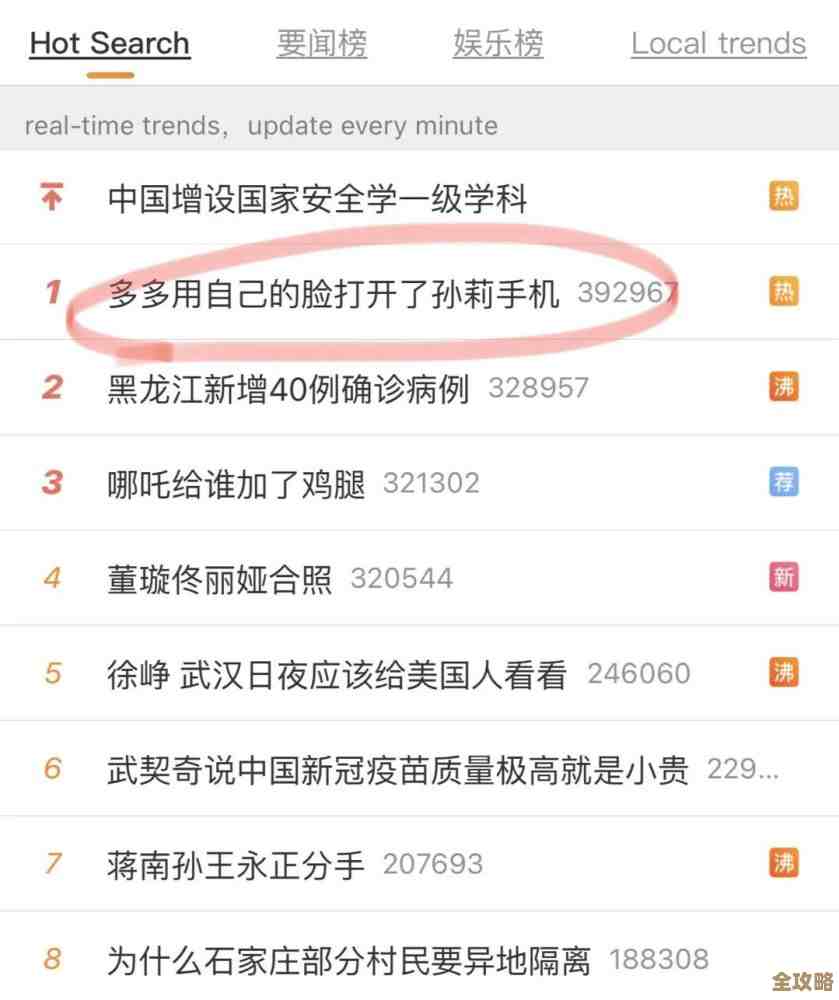The width and height of the screenshot is (839, 1000).
Task: Click the 沸 badge beside 徐峥 topic
Action: (783, 673)
